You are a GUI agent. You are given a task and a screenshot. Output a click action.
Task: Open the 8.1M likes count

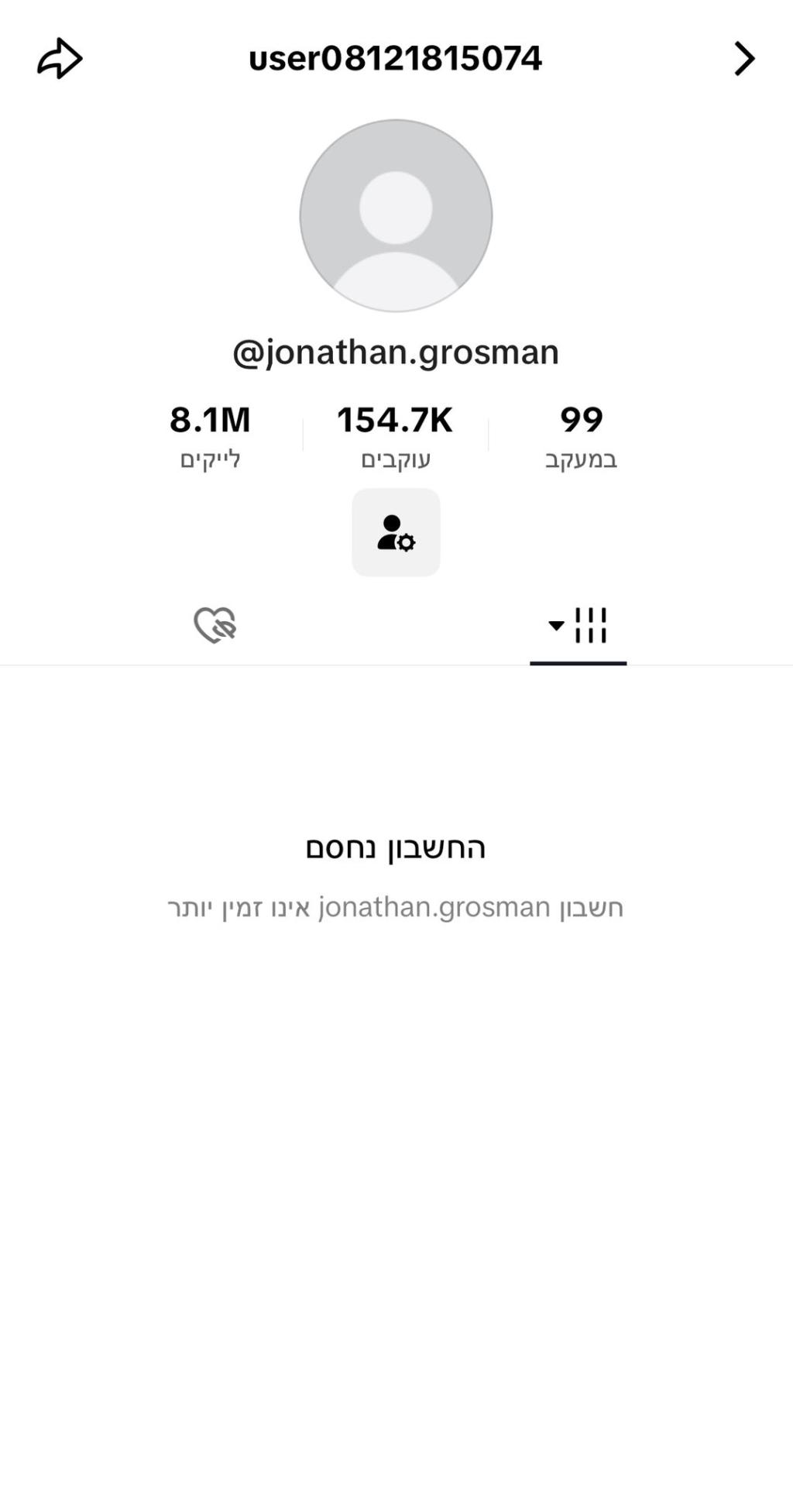[210, 436]
